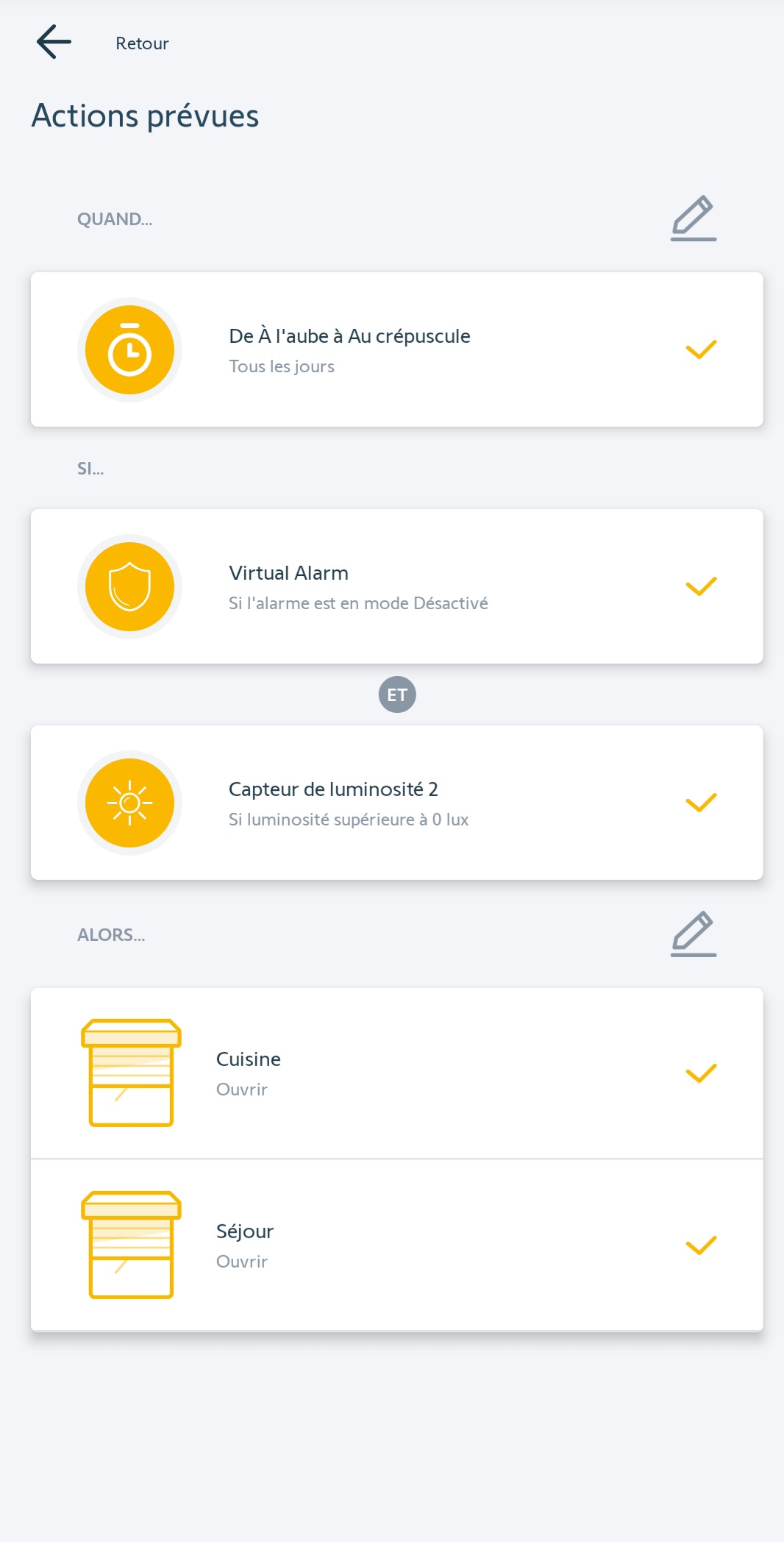
Task: Open the De À l'aube à Au crépuscule card
Action: coord(396,349)
